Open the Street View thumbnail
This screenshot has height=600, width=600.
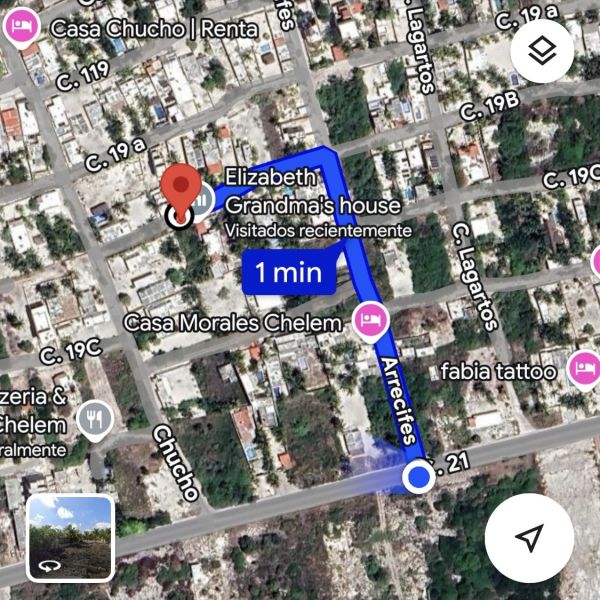(x=69, y=538)
